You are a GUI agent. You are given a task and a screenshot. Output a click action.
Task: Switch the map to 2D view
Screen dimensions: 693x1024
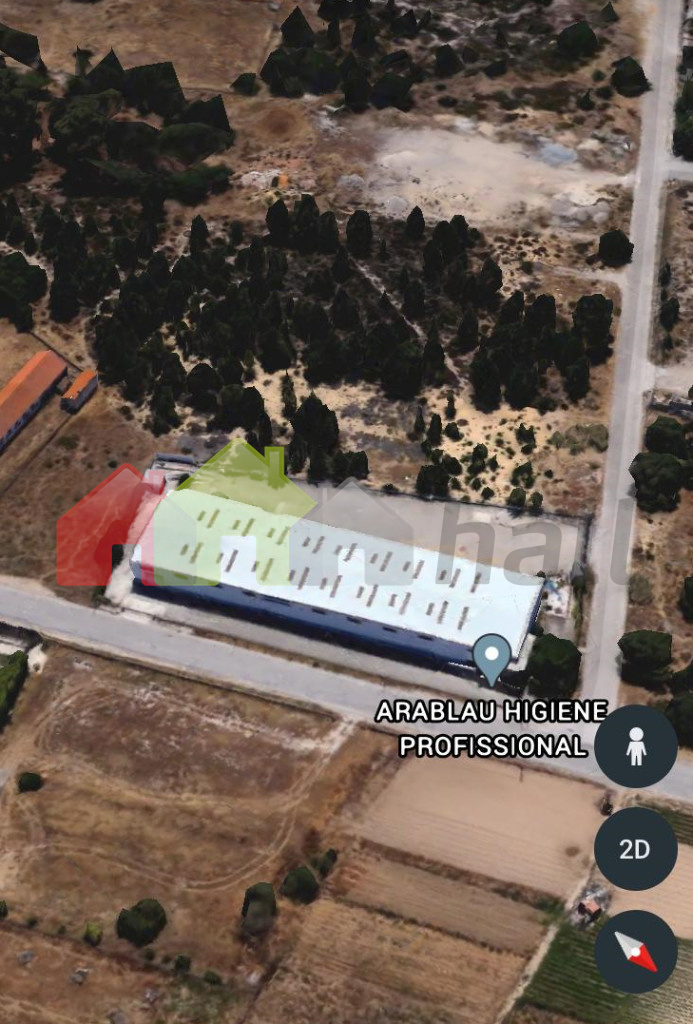[636, 849]
